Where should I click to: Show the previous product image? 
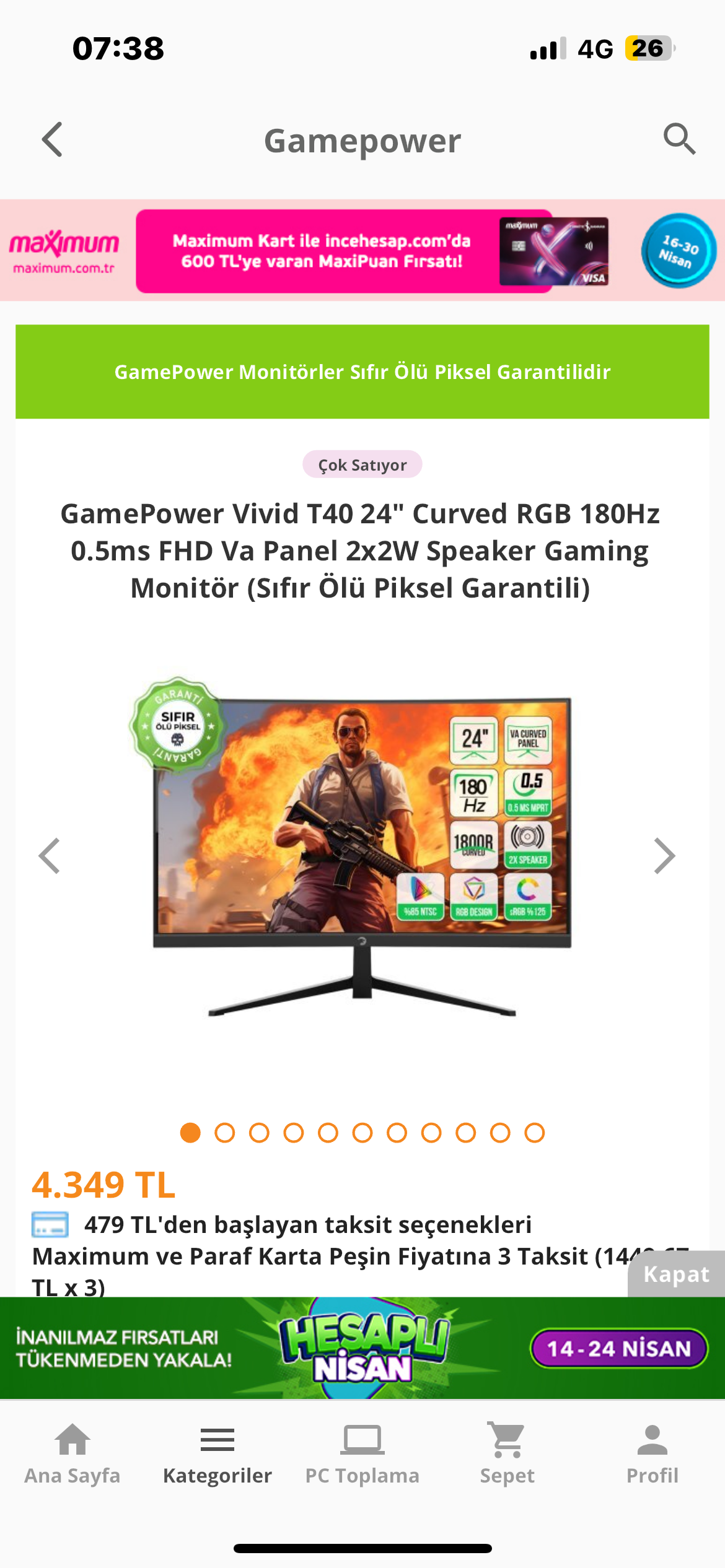(50, 856)
